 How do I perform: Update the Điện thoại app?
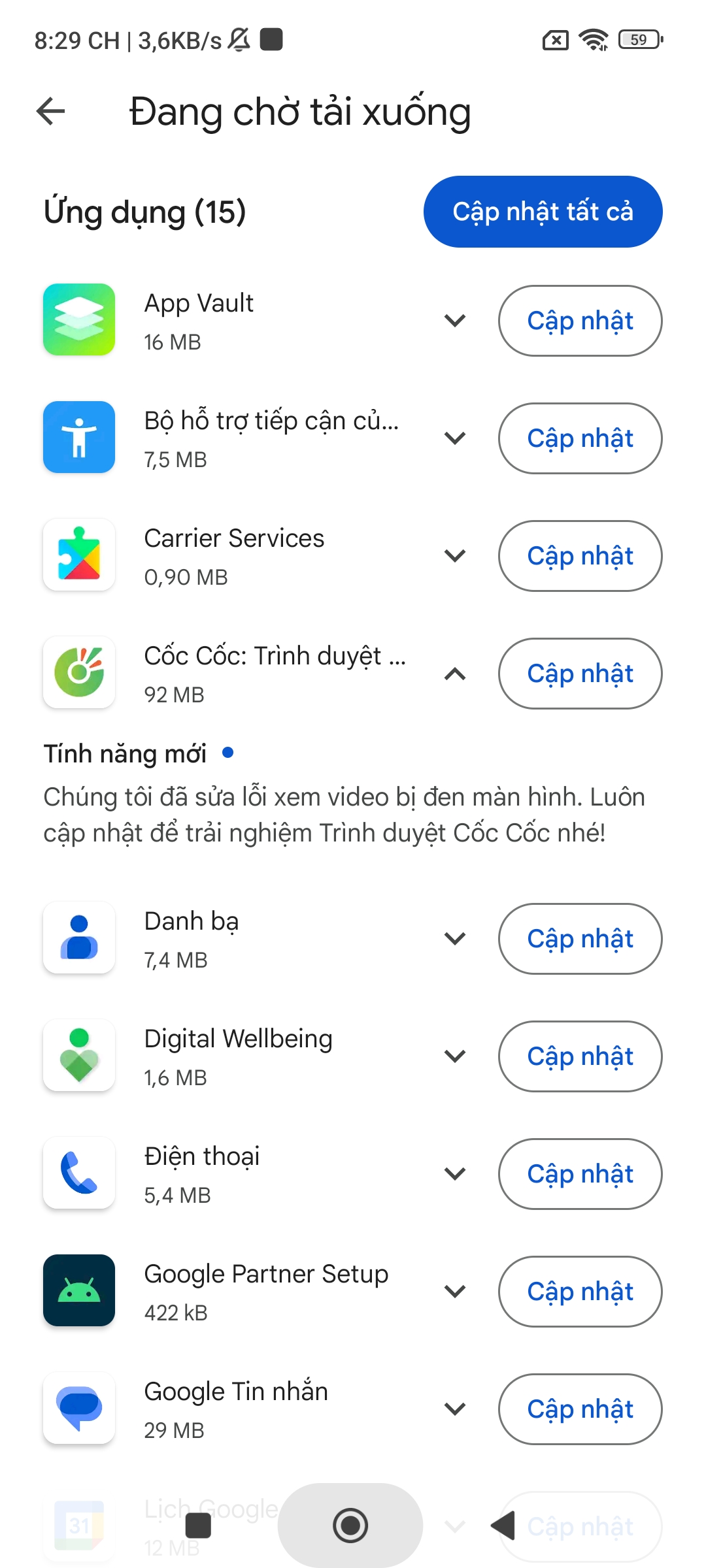(x=580, y=1174)
